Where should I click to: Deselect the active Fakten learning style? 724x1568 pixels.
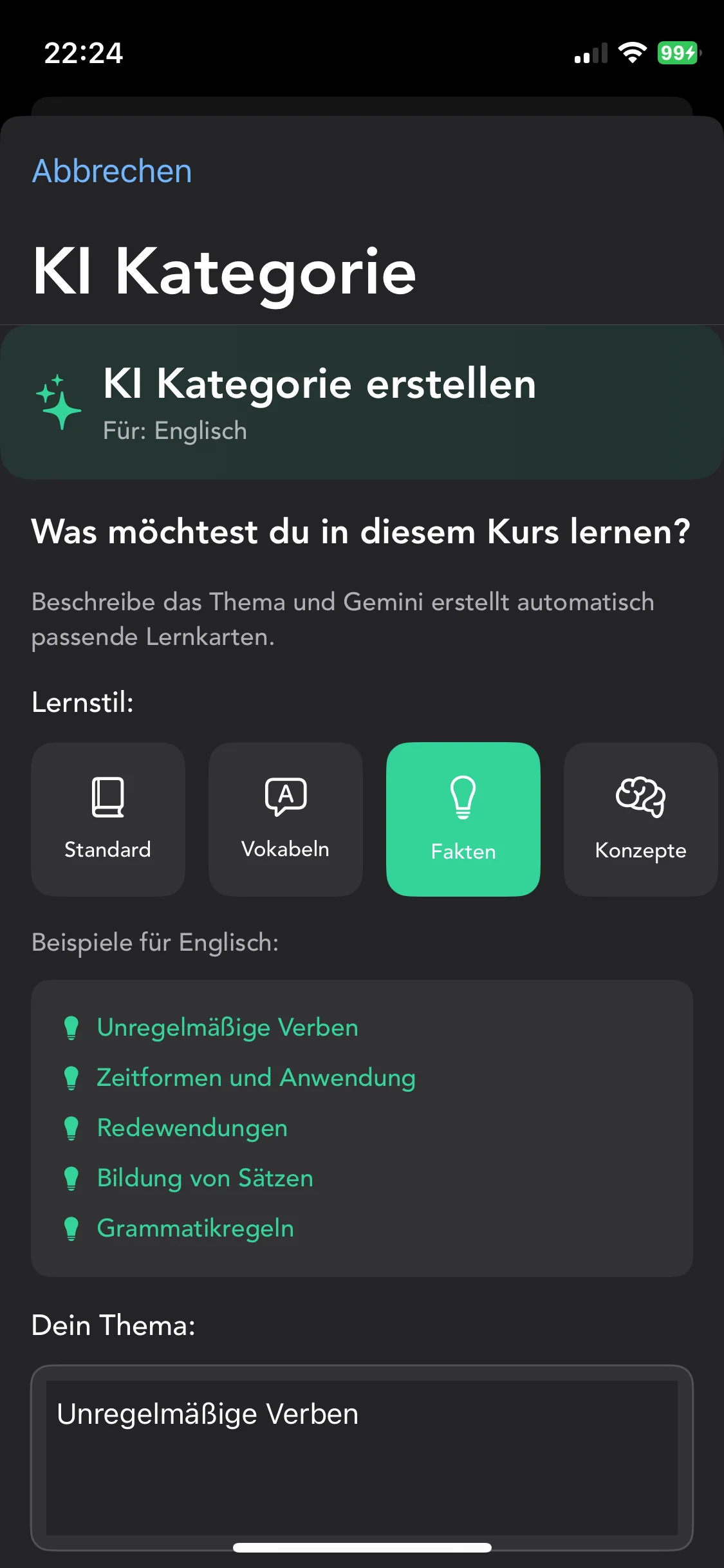(463, 819)
